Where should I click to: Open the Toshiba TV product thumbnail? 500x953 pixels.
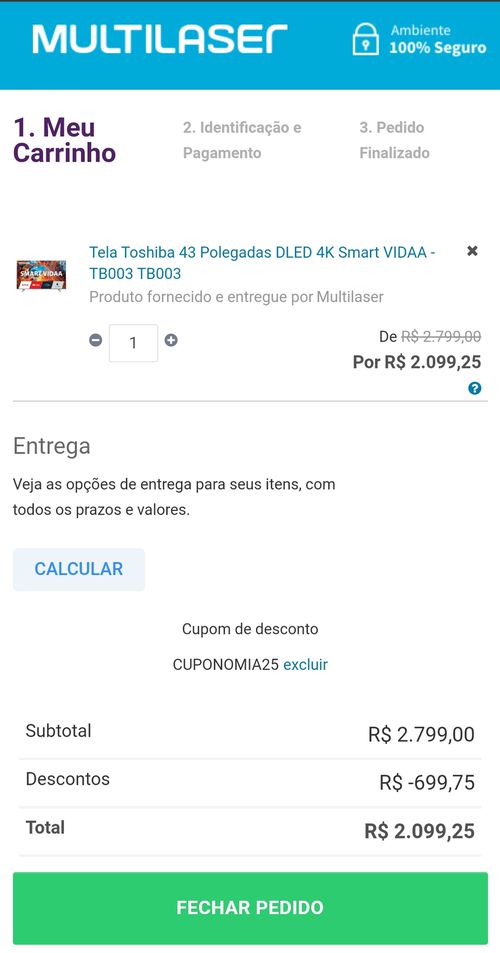coord(41,275)
